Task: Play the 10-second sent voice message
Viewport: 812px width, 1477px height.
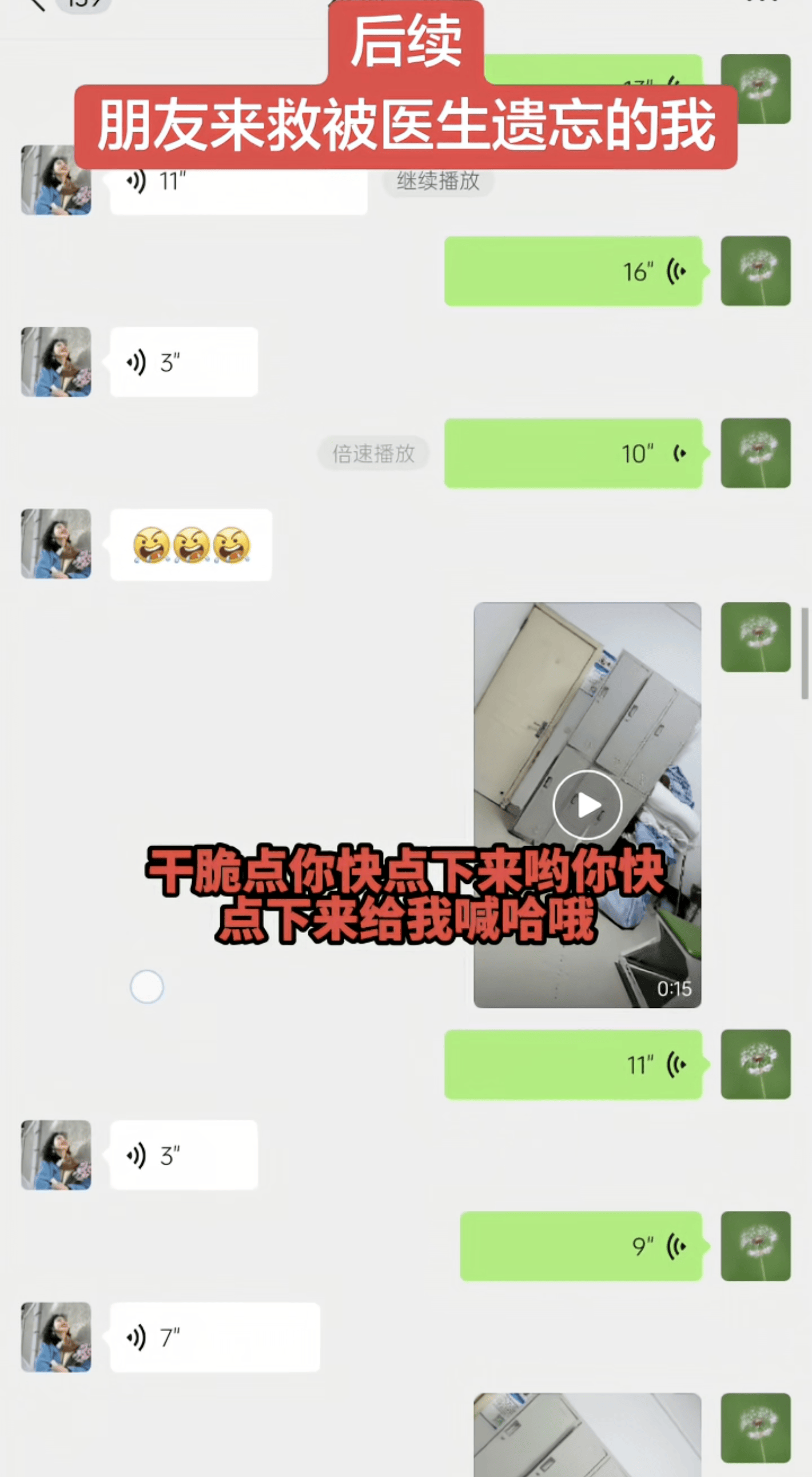Action: coord(573,454)
